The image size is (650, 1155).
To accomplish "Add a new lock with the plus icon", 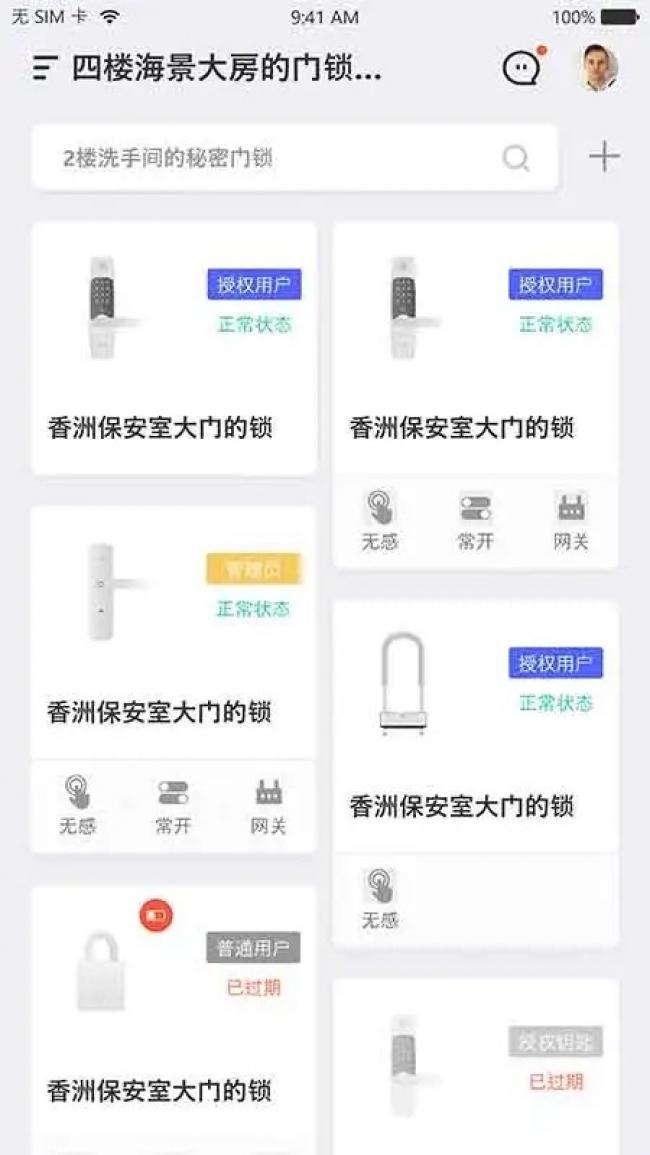I will tap(604, 157).
